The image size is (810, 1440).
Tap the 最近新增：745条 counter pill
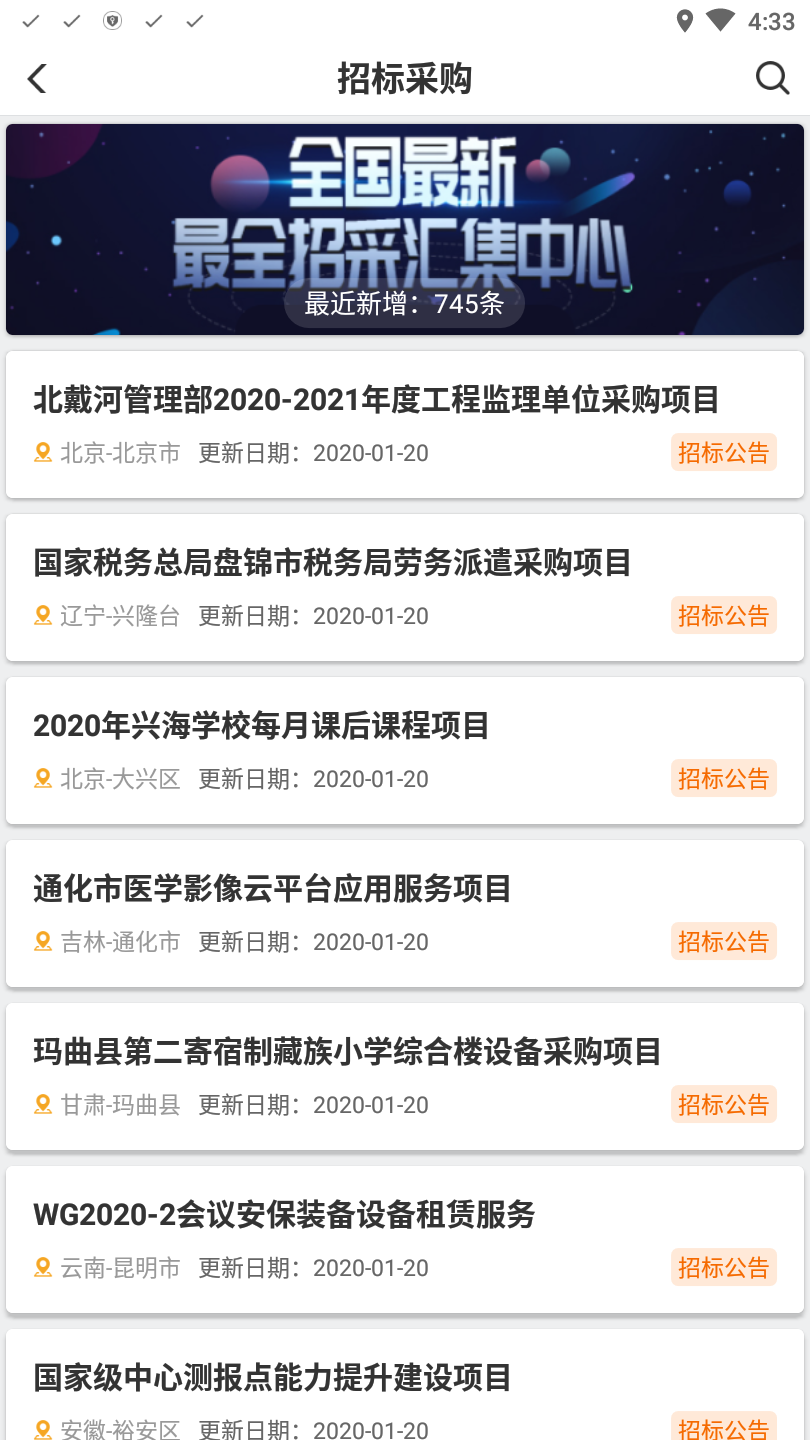pyautogui.click(x=404, y=305)
